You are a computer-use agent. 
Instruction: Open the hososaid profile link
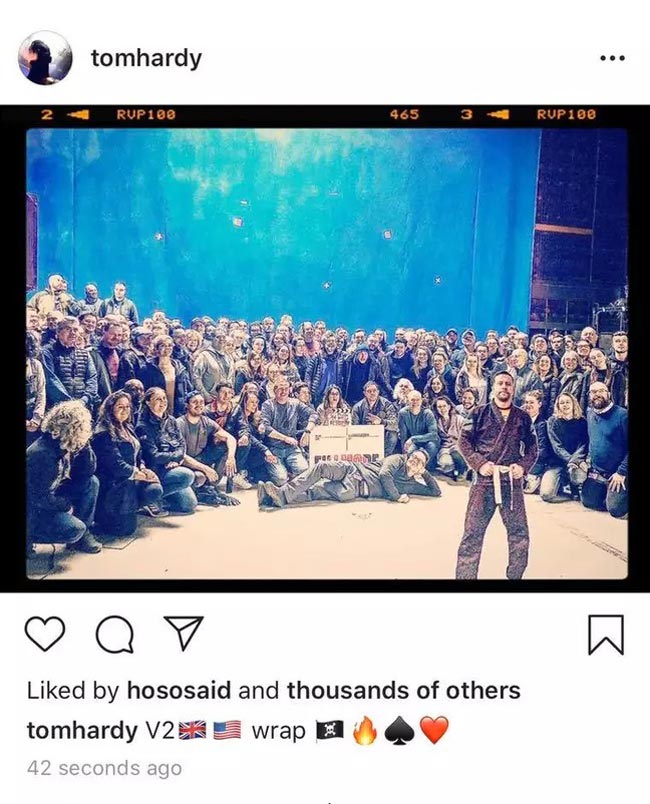click(179, 690)
